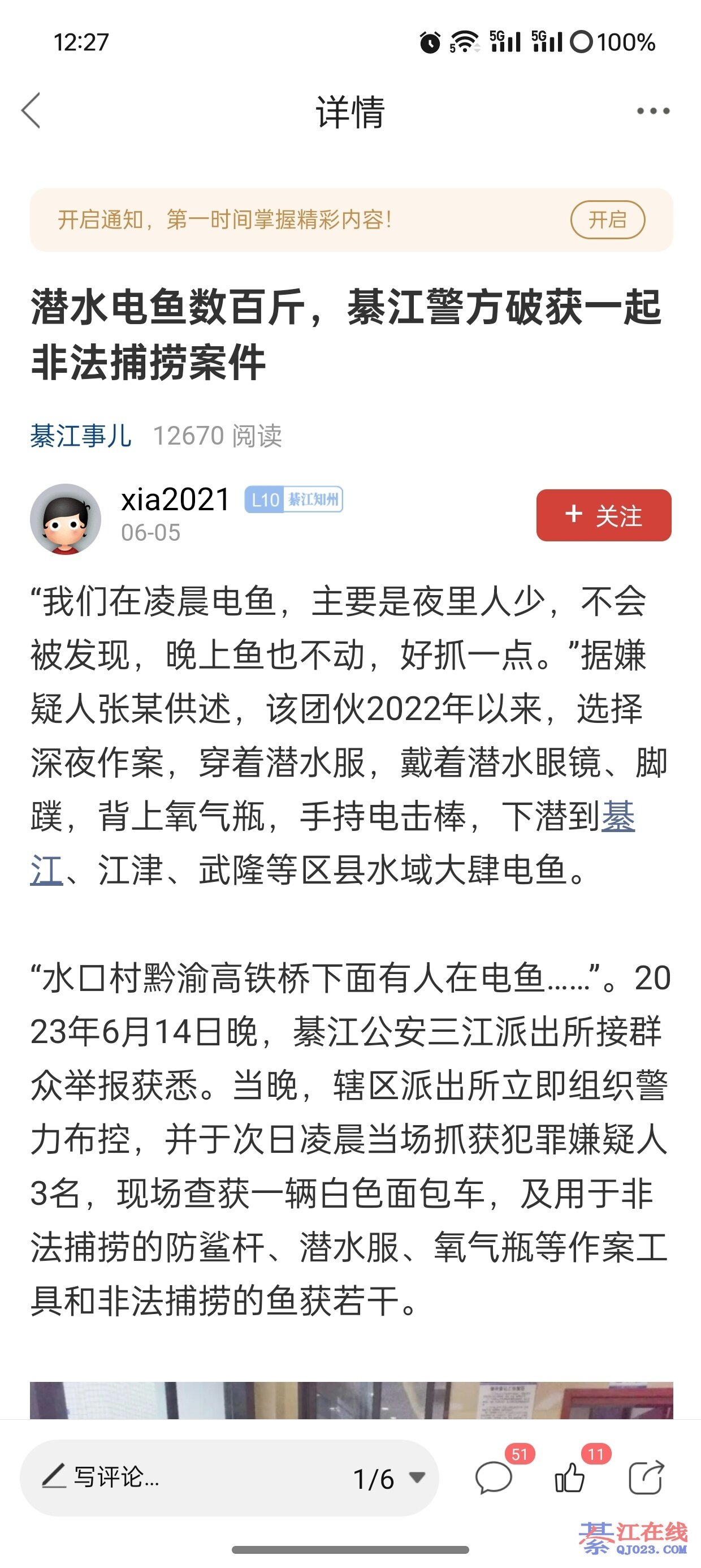Follow xia2021 with the 关注 button
This screenshot has height=1568, width=701.
coord(604,515)
